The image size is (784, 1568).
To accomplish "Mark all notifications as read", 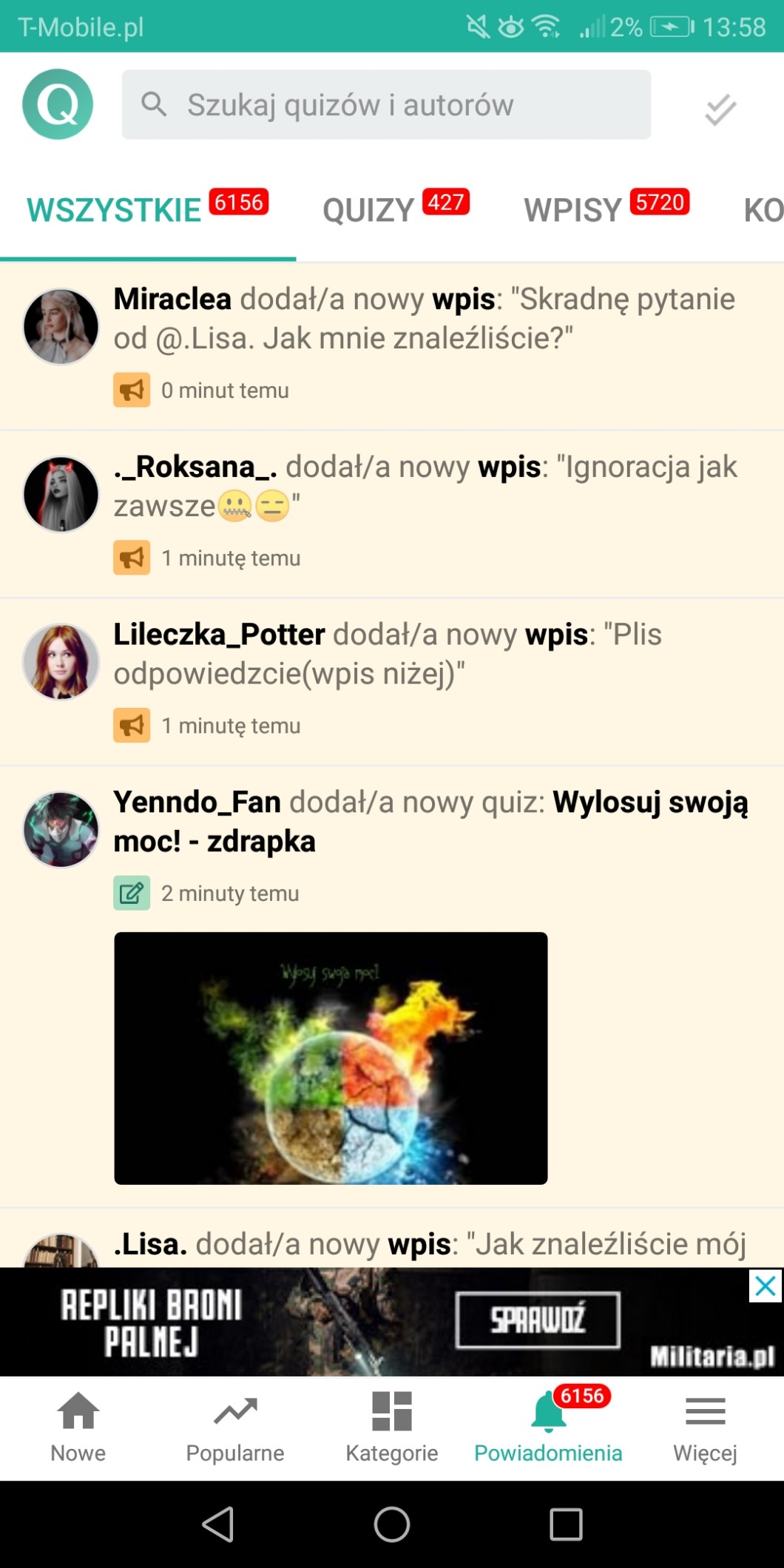I will (720, 109).
